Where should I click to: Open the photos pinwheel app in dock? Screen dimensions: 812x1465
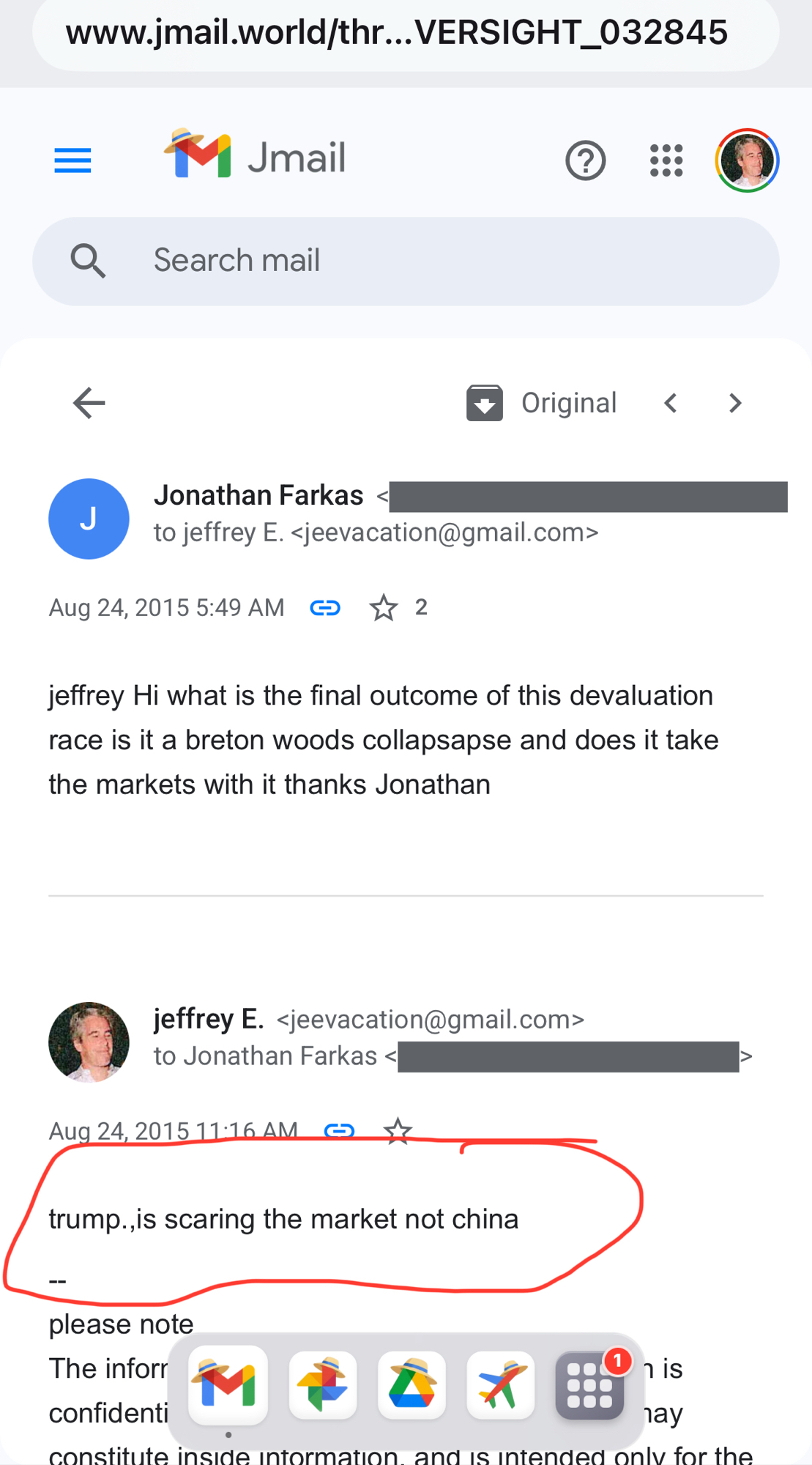coord(323,1384)
